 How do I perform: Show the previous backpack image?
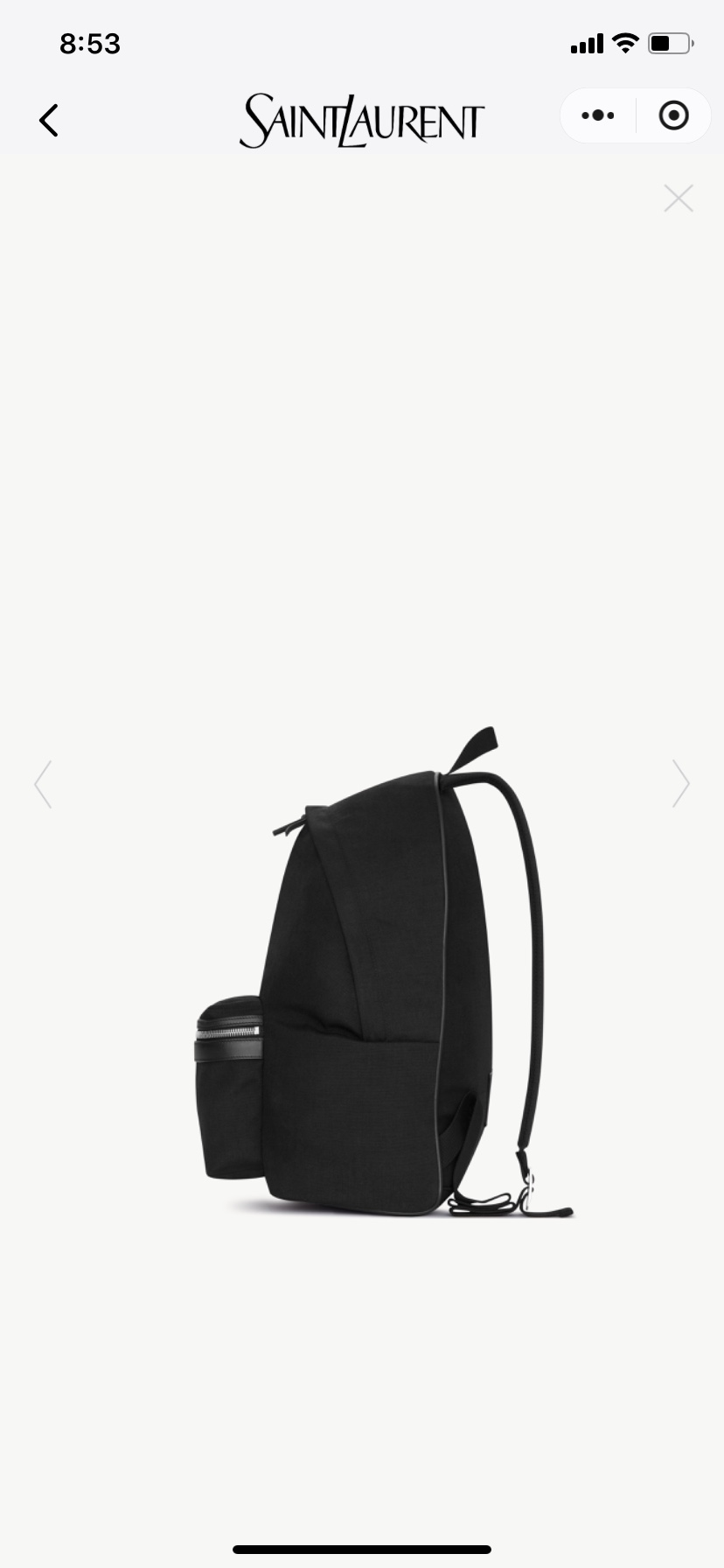[43, 784]
